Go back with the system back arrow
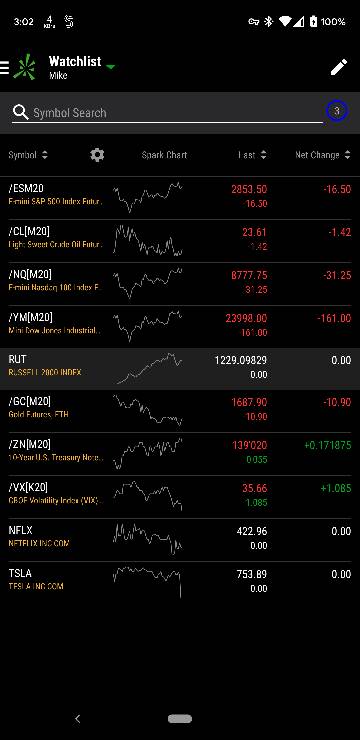The width and height of the screenshot is (360, 740). point(78,719)
